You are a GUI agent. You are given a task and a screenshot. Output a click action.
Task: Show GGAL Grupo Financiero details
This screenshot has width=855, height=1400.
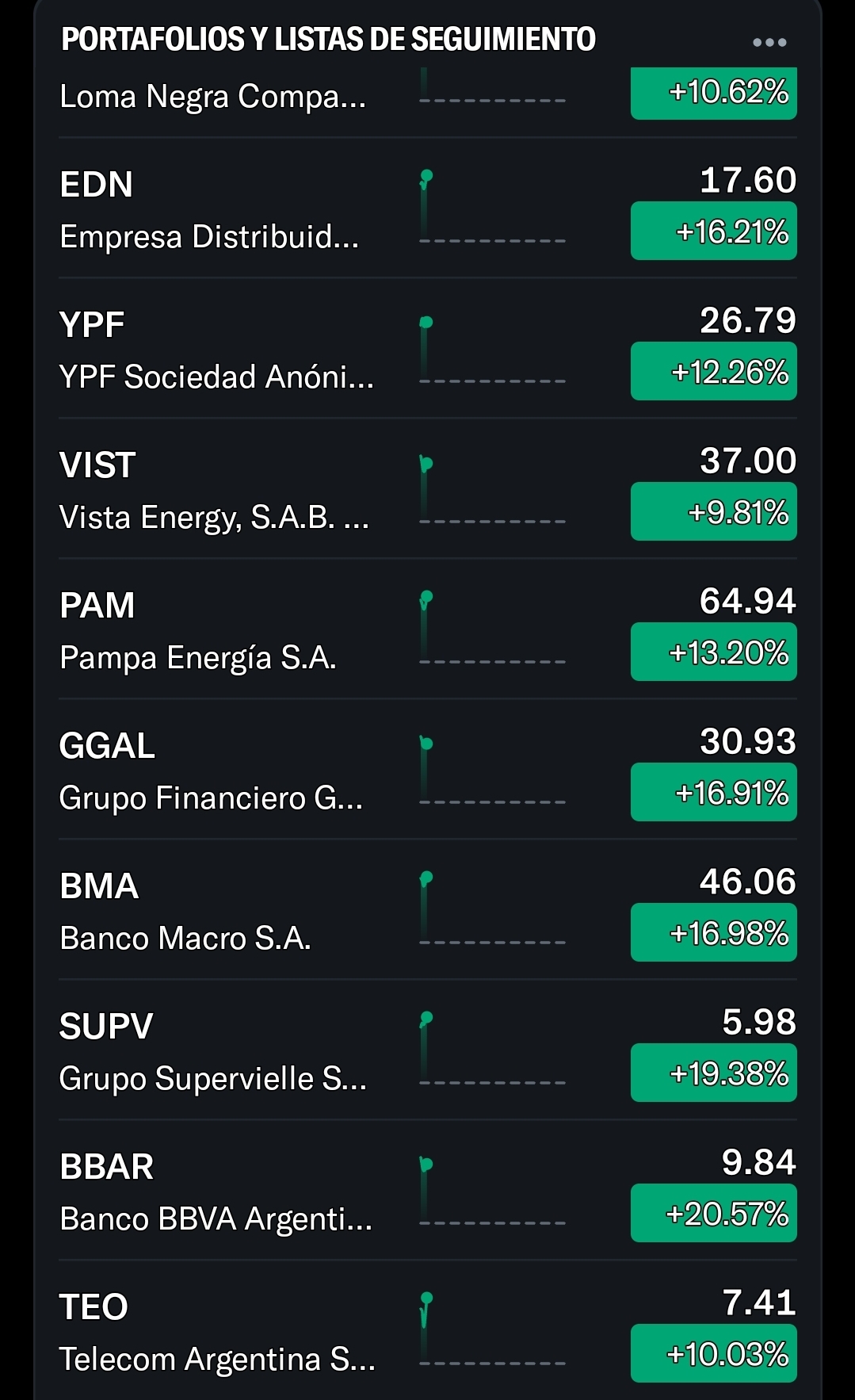[211, 771]
